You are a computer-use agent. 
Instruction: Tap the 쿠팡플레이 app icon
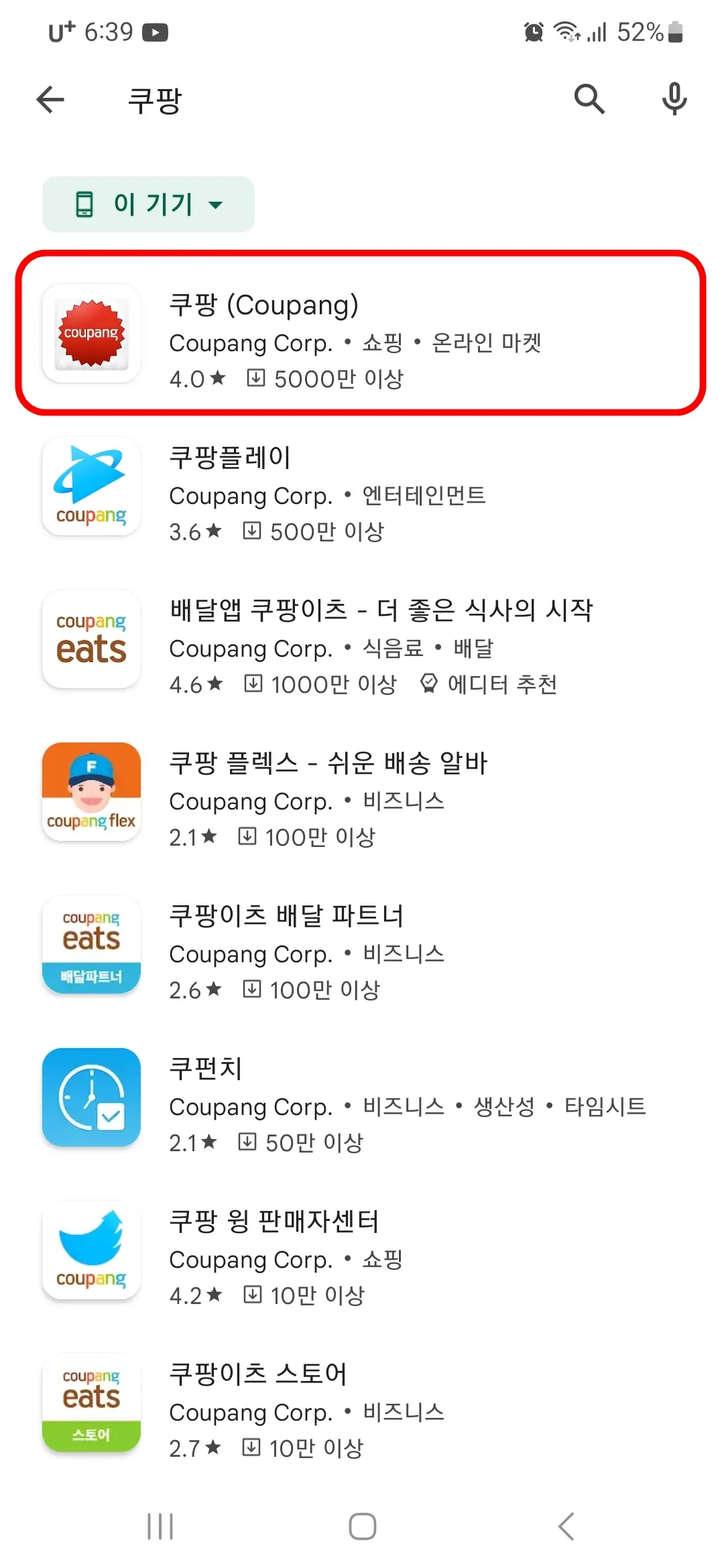pyautogui.click(x=91, y=487)
